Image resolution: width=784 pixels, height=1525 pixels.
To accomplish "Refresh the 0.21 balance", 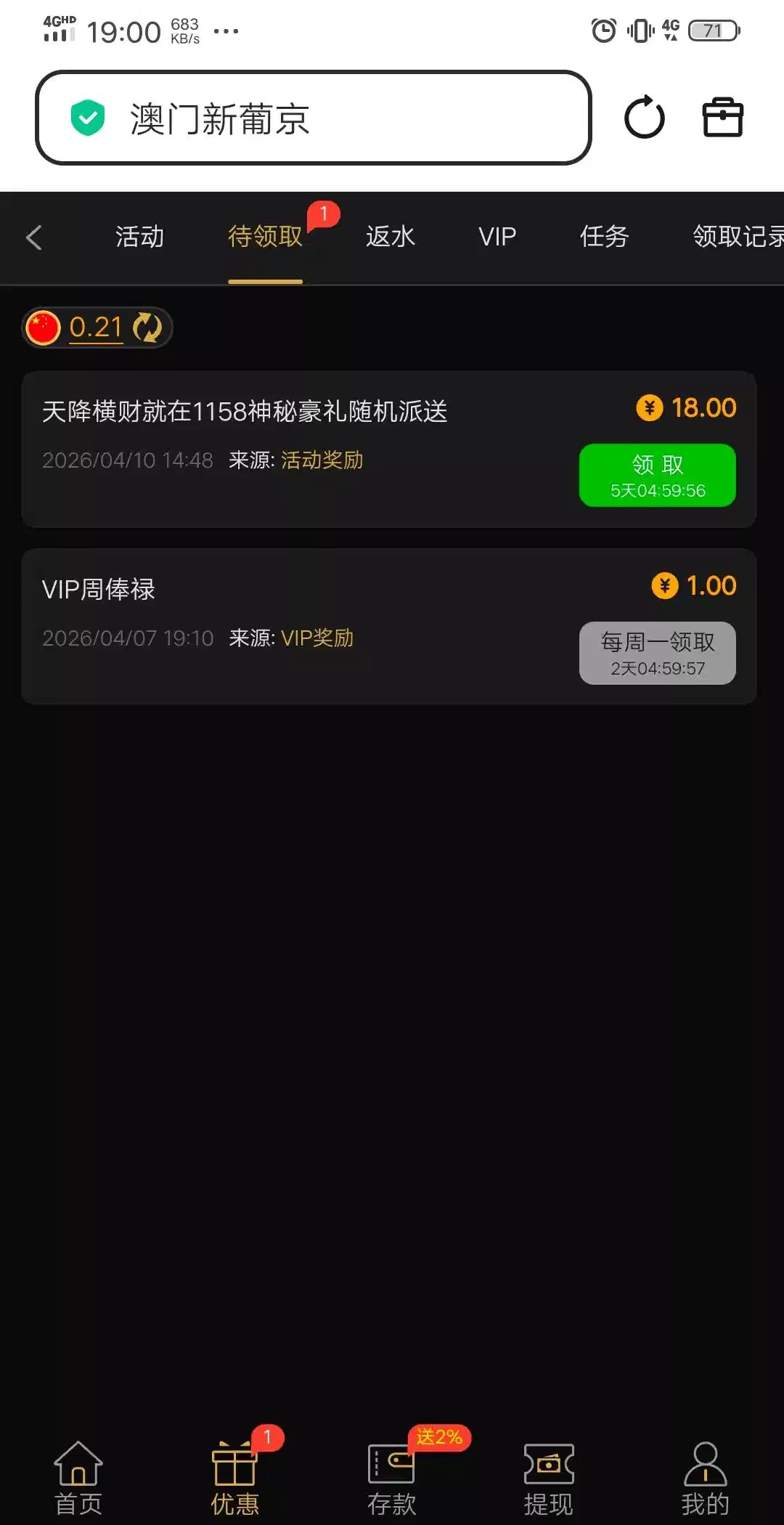I will (x=147, y=328).
